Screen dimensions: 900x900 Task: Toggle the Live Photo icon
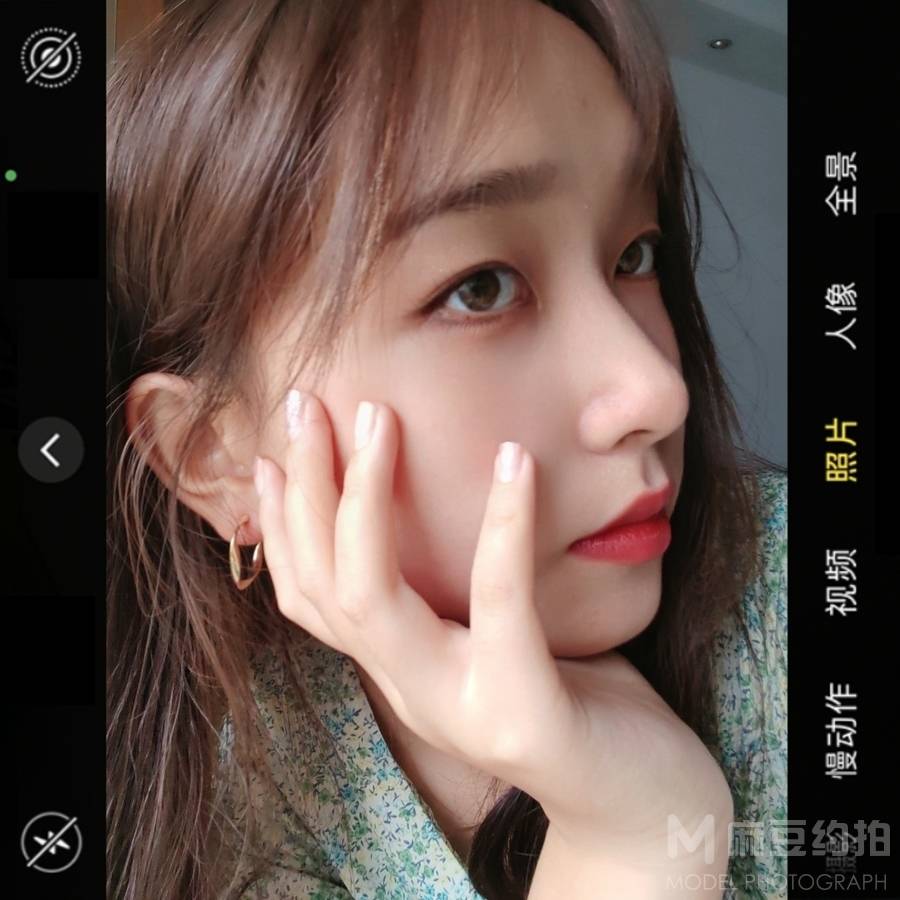coord(51,58)
